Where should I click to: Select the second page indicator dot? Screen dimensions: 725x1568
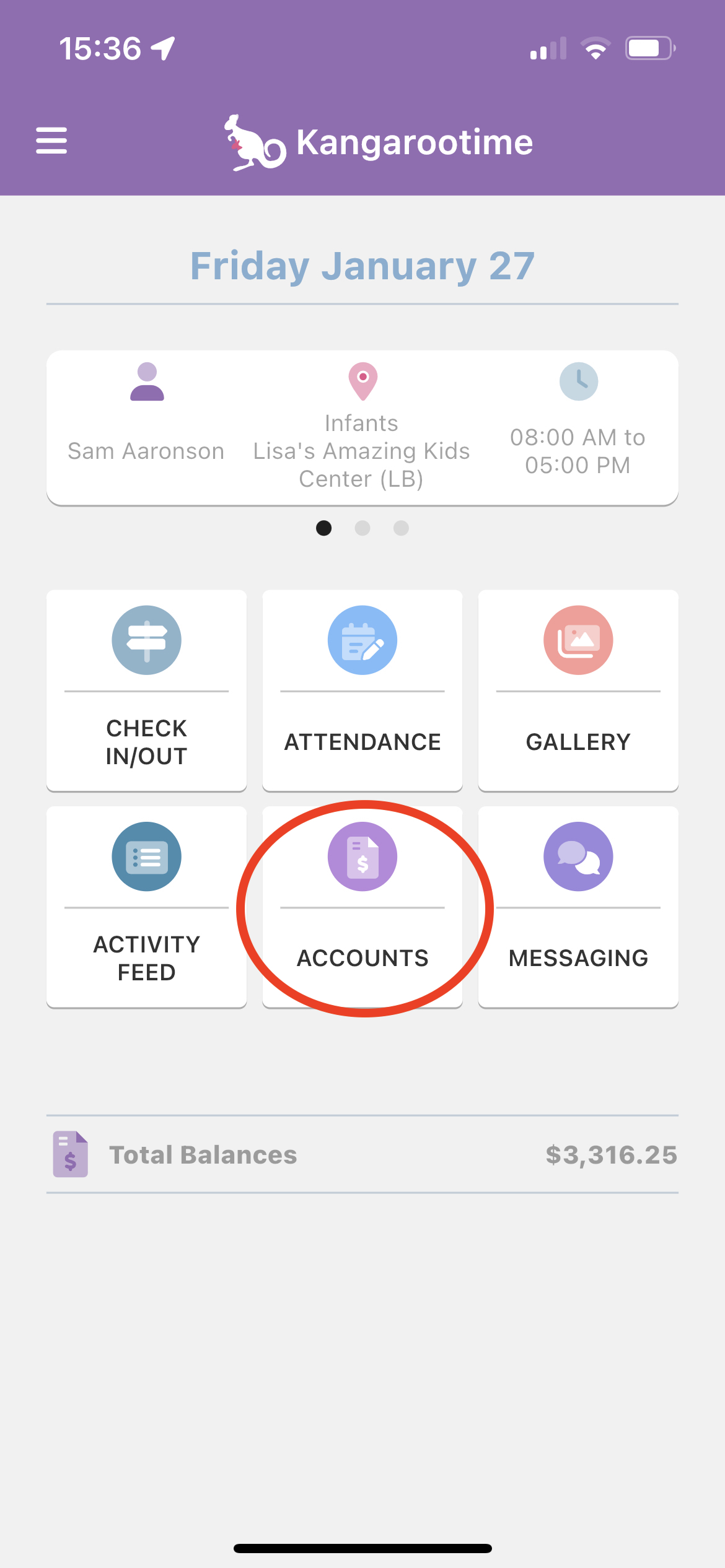pyautogui.click(x=362, y=528)
